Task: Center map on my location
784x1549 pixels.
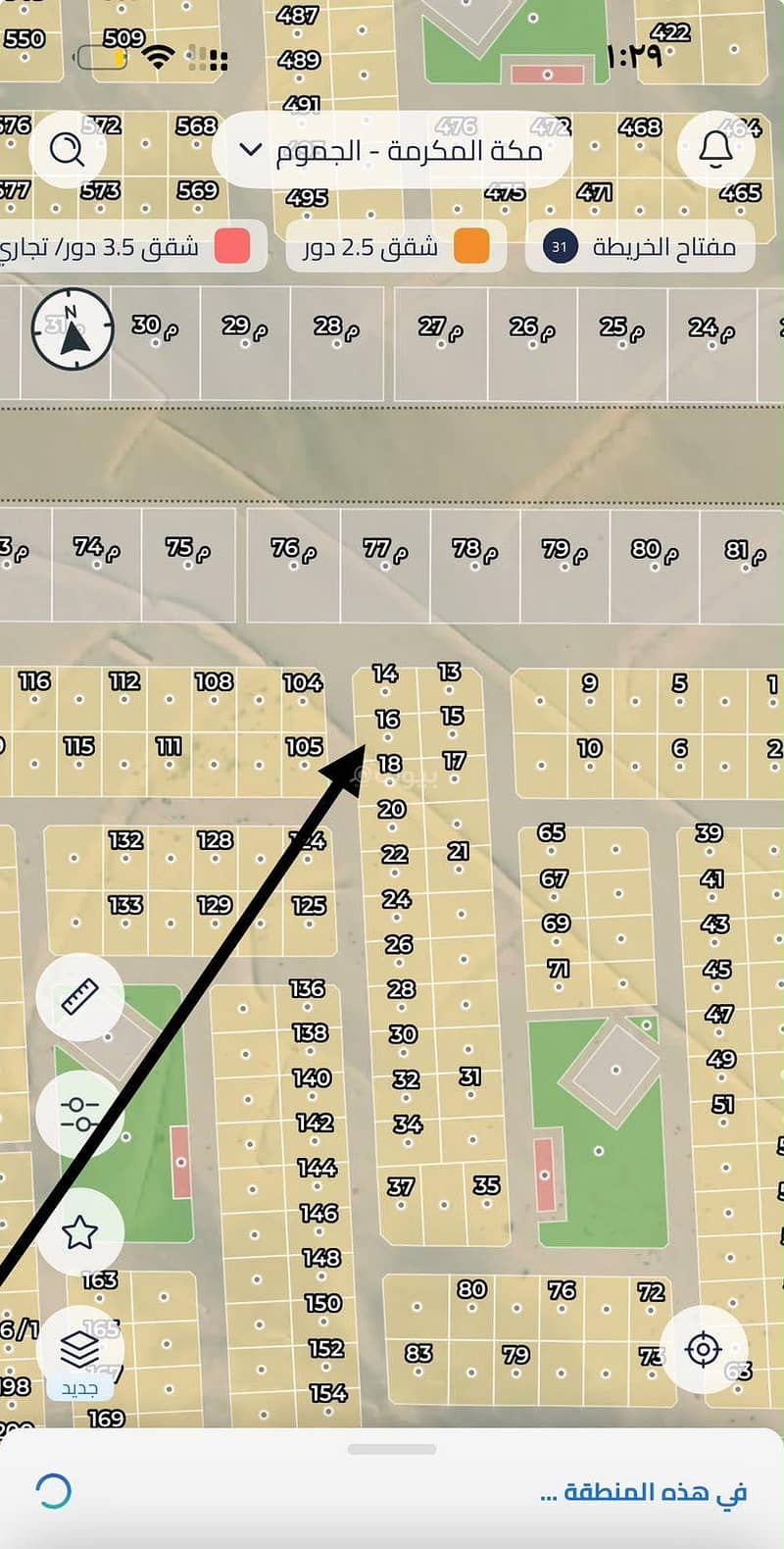Action: [x=704, y=1350]
